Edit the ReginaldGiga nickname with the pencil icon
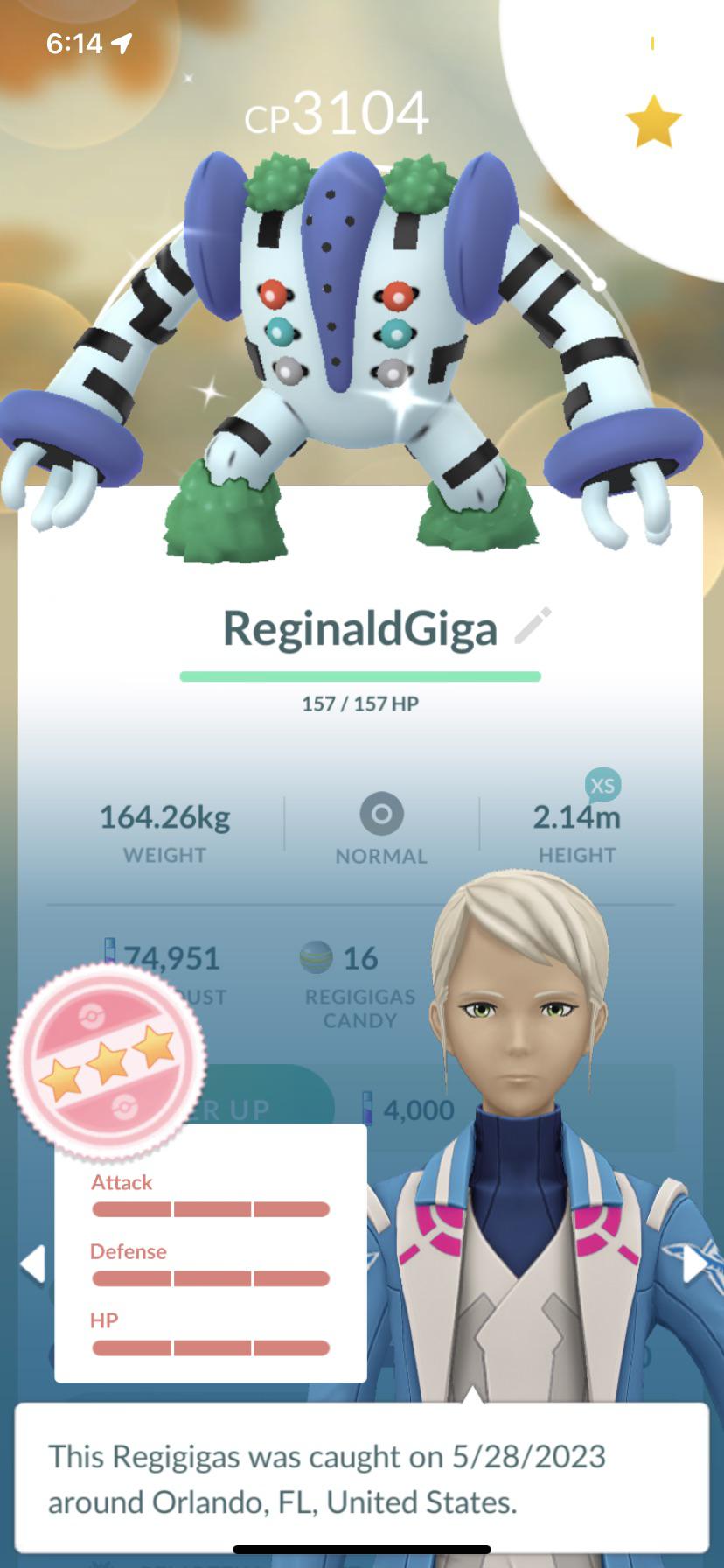The height and width of the screenshot is (1568, 724). click(533, 626)
